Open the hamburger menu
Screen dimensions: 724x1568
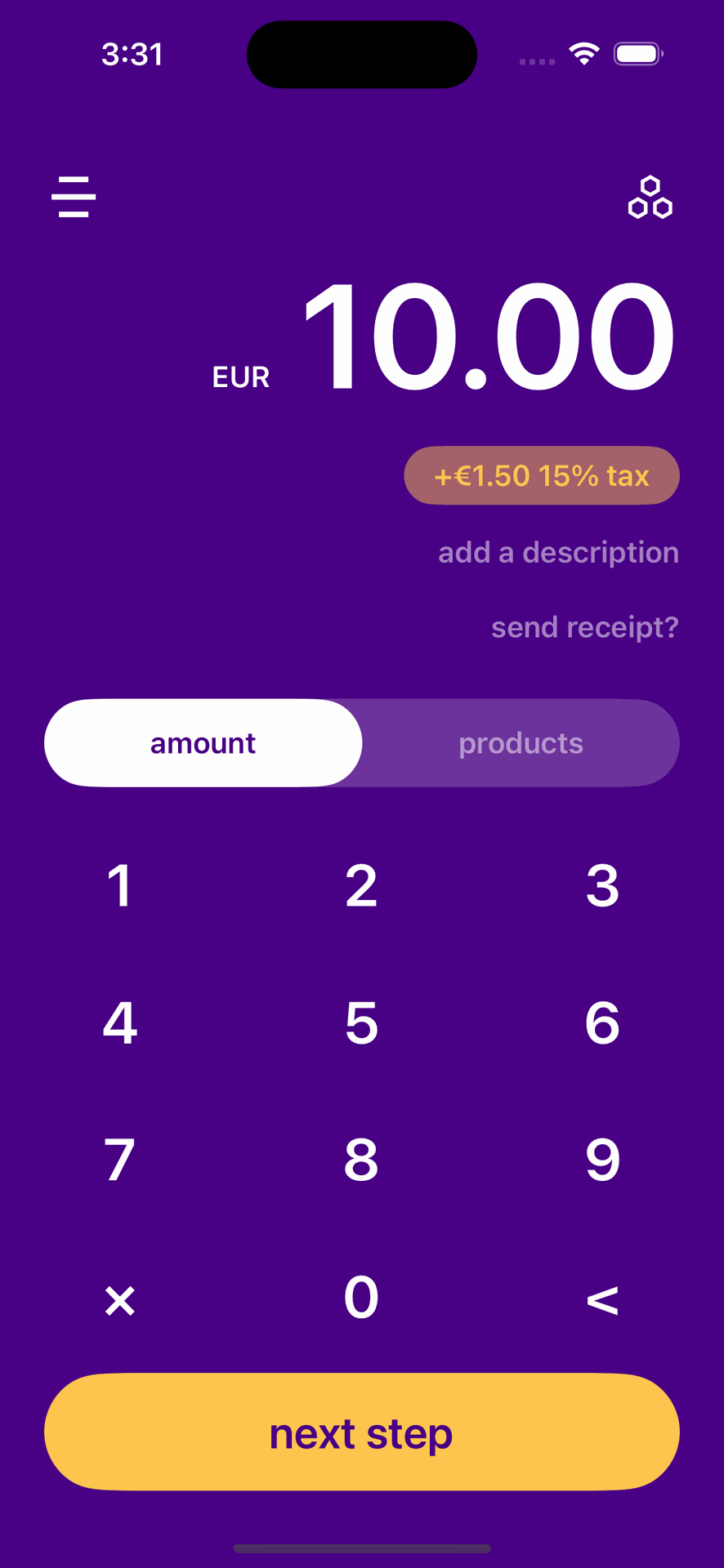74,197
